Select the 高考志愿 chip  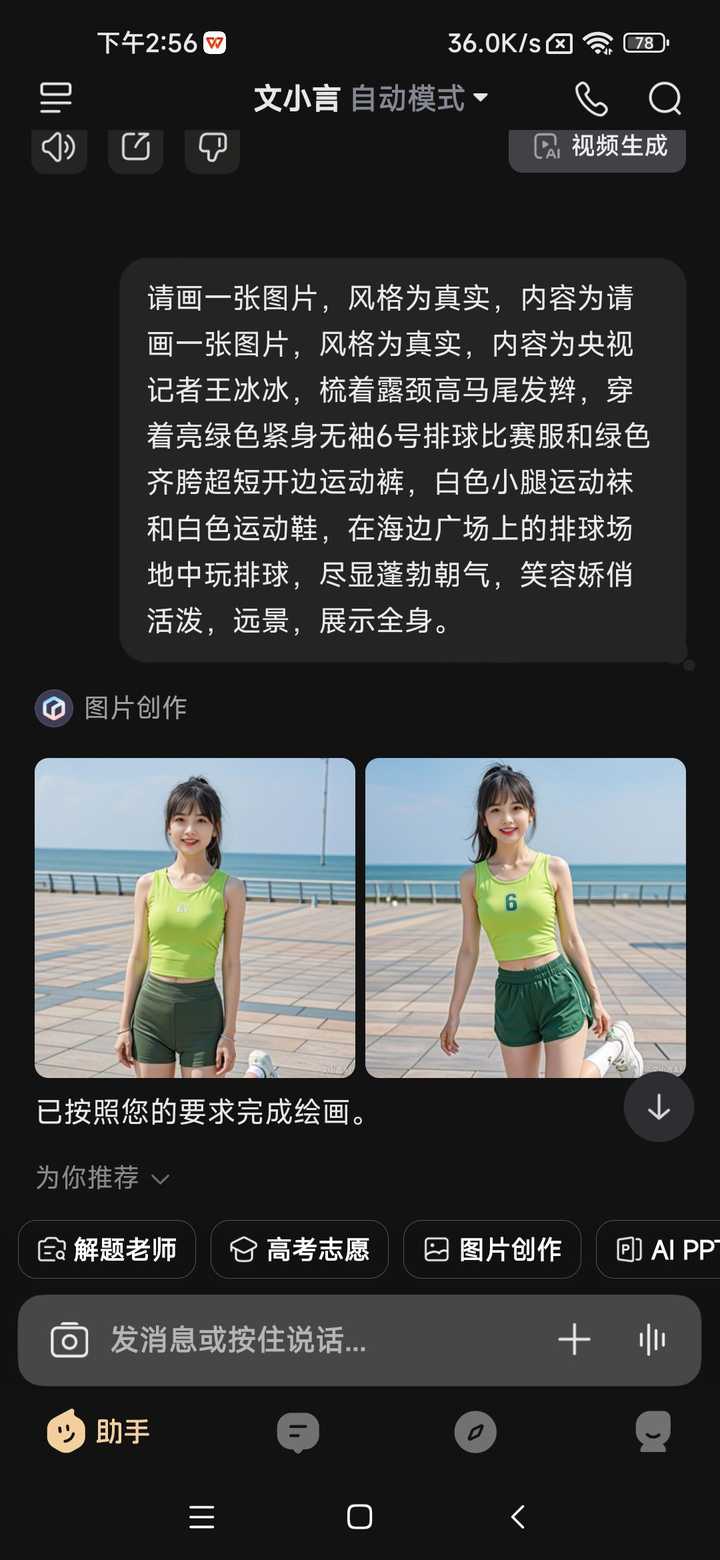pyautogui.click(x=299, y=1249)
